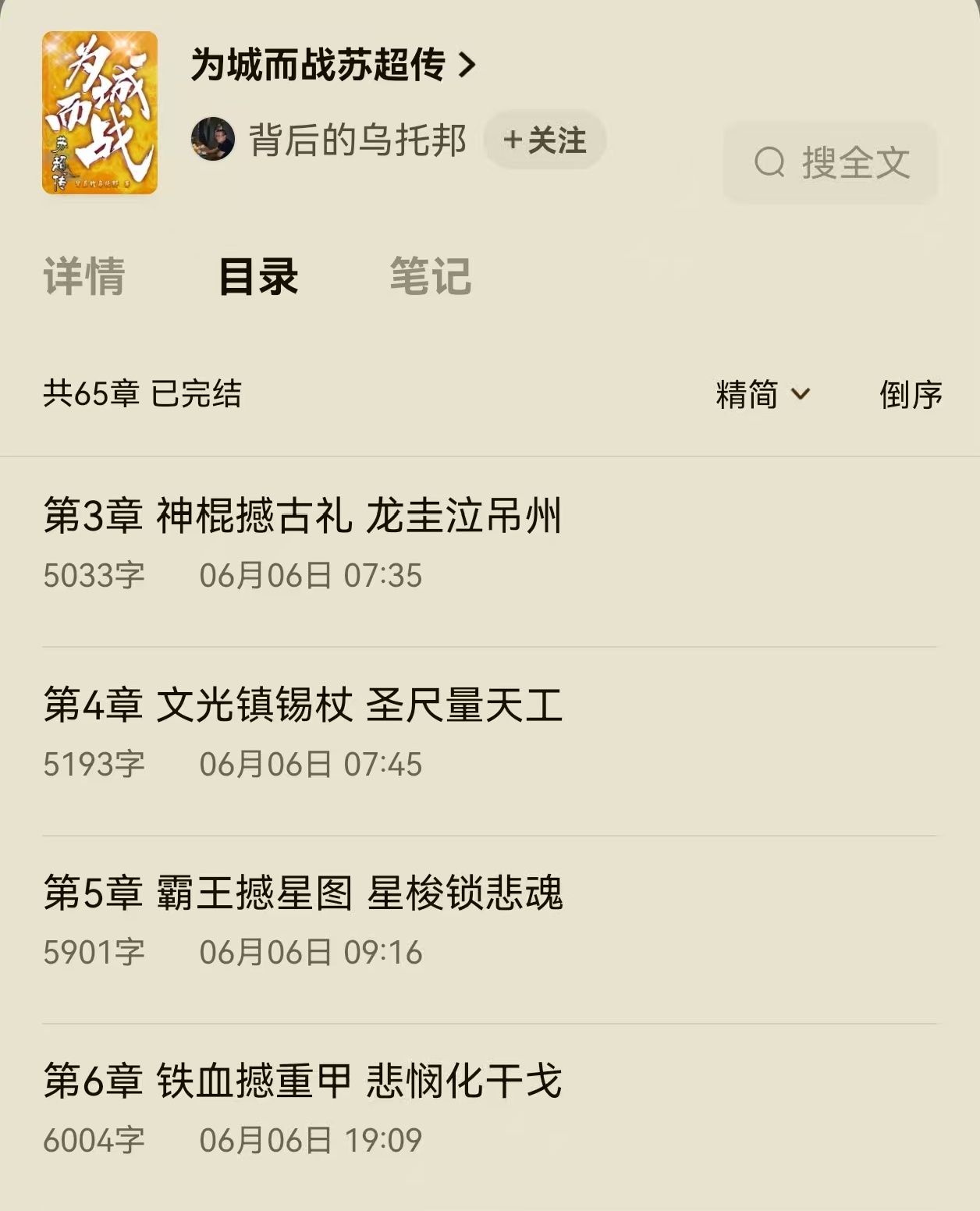Screen dimensions: 980x1211
Task: Stay on the 目录 tab
Action: click(x=258, y=279)
